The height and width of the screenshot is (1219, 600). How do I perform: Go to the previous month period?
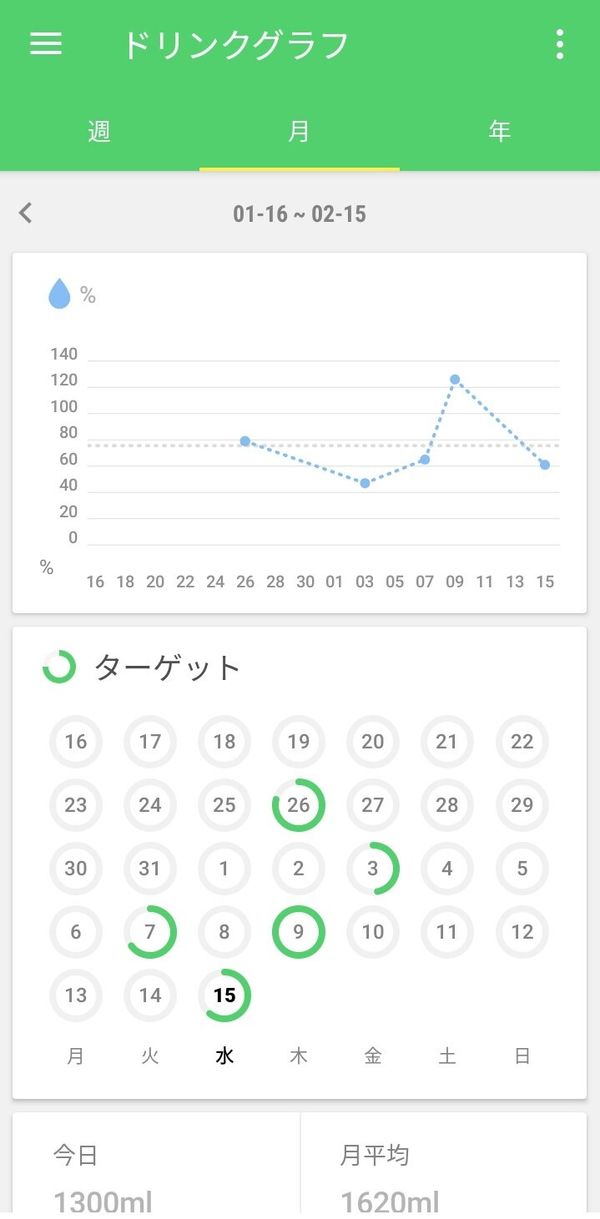tap(26, 212)
